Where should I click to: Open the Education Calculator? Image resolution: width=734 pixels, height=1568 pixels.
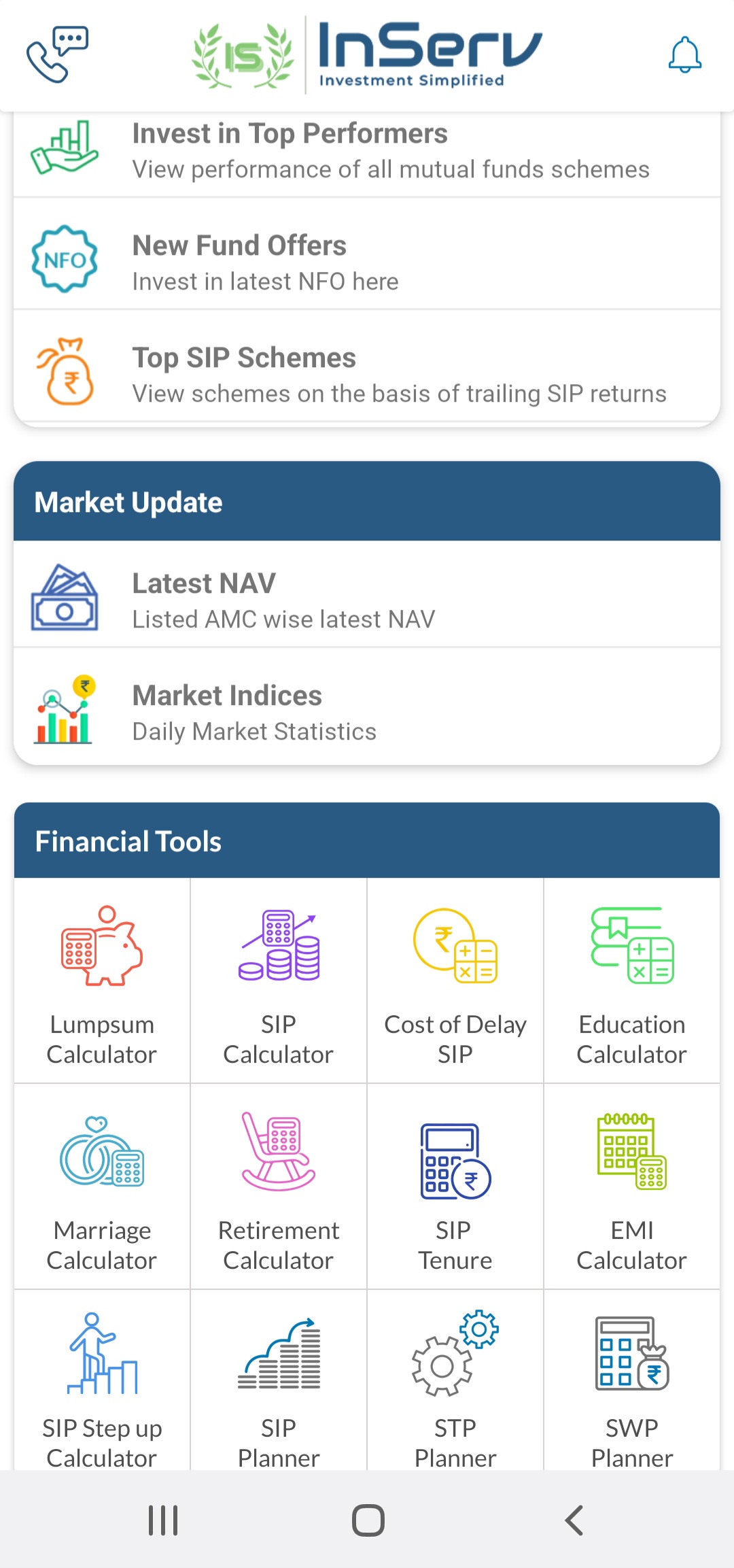pos(632,981)
